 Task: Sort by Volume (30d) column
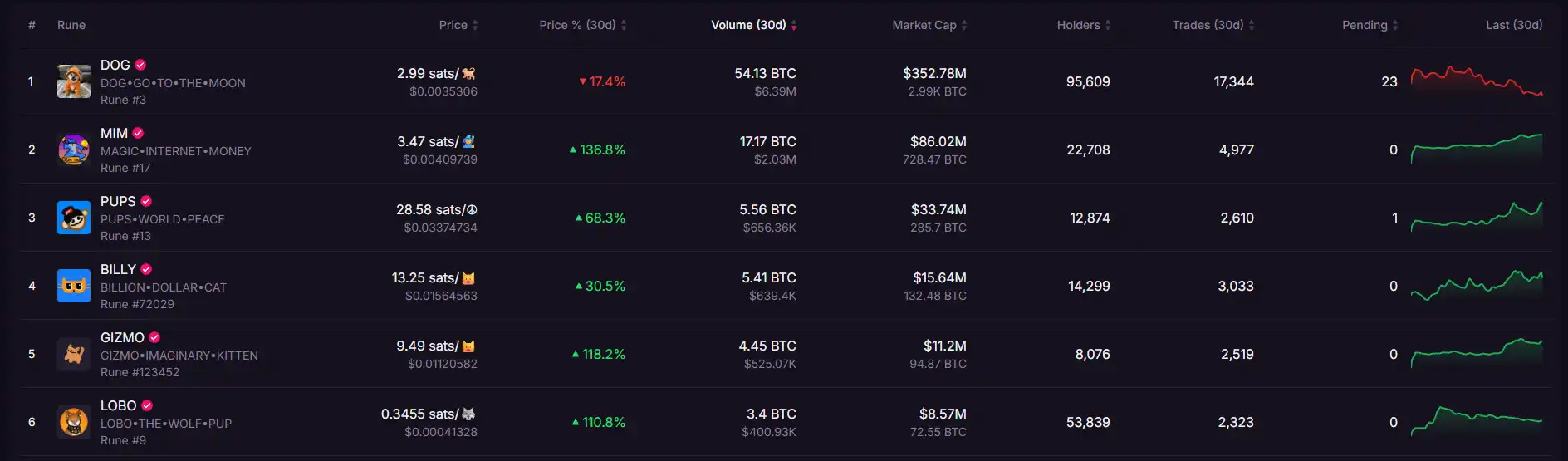753,25
